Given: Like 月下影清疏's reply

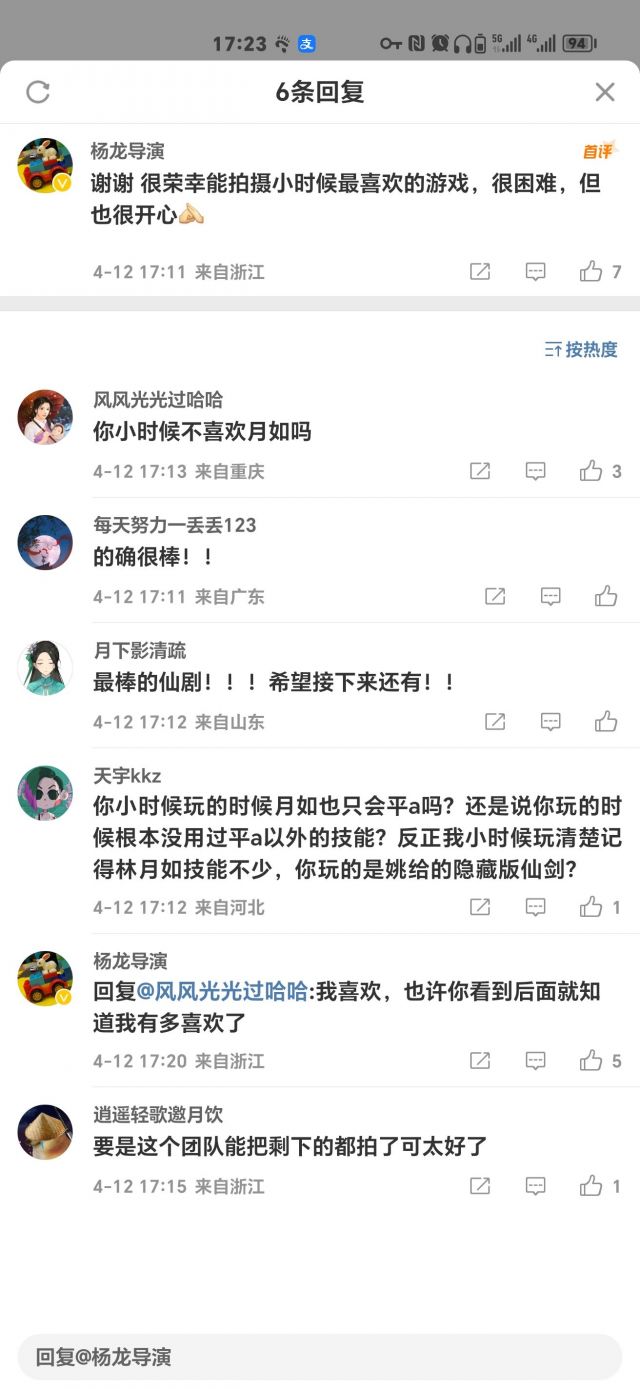Looking at the screenshot, I should (606, 722).
